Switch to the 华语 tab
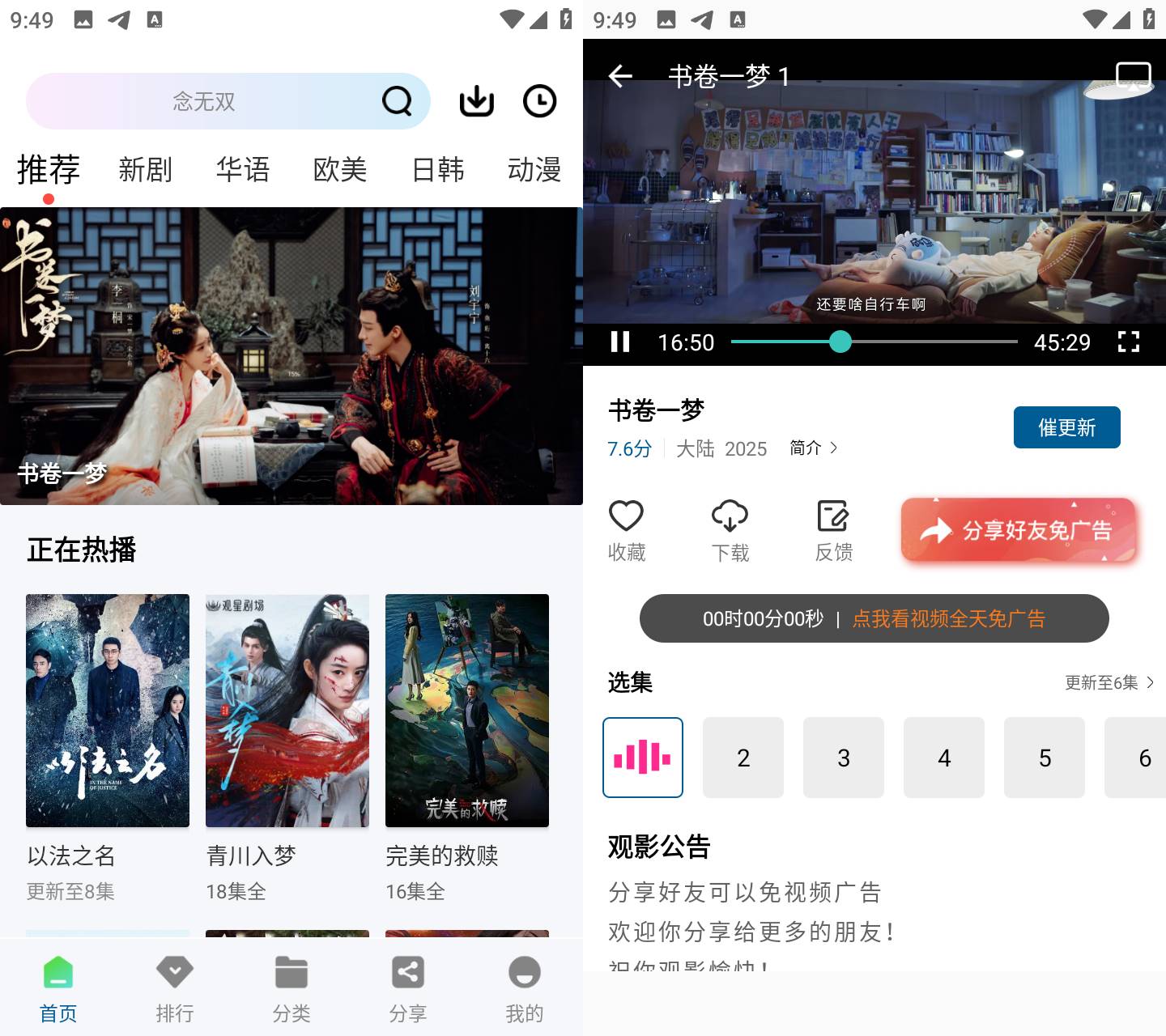This screenshot has height=1036, width=1166. coord(242,170)
